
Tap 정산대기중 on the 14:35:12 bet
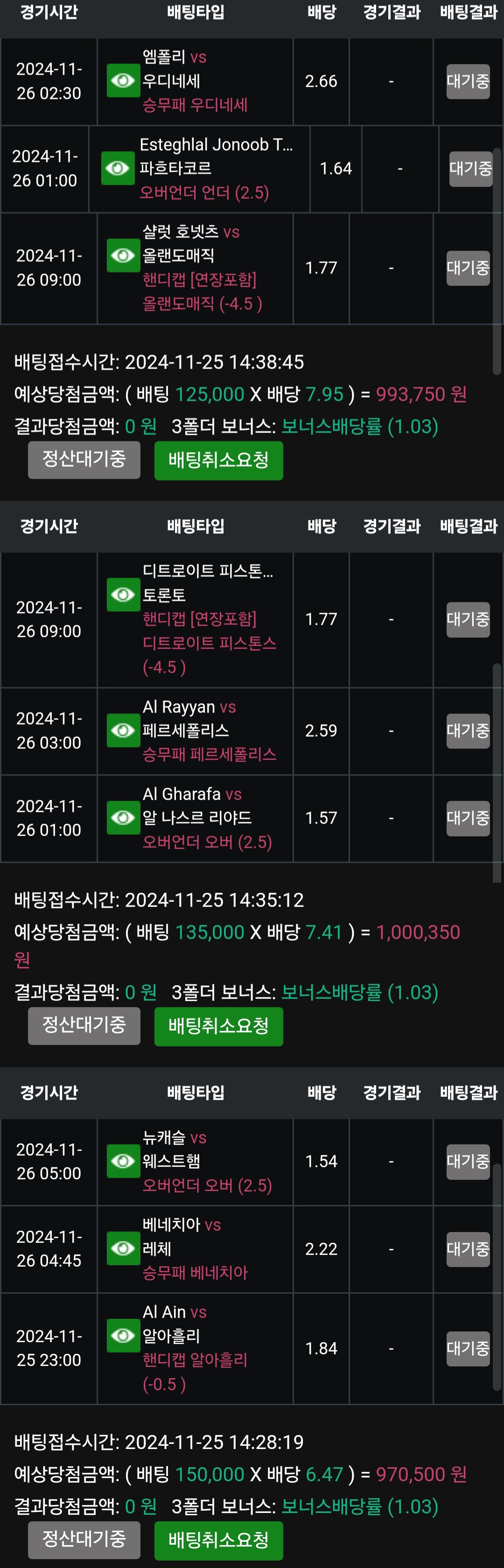click(x=84, y=1025)
